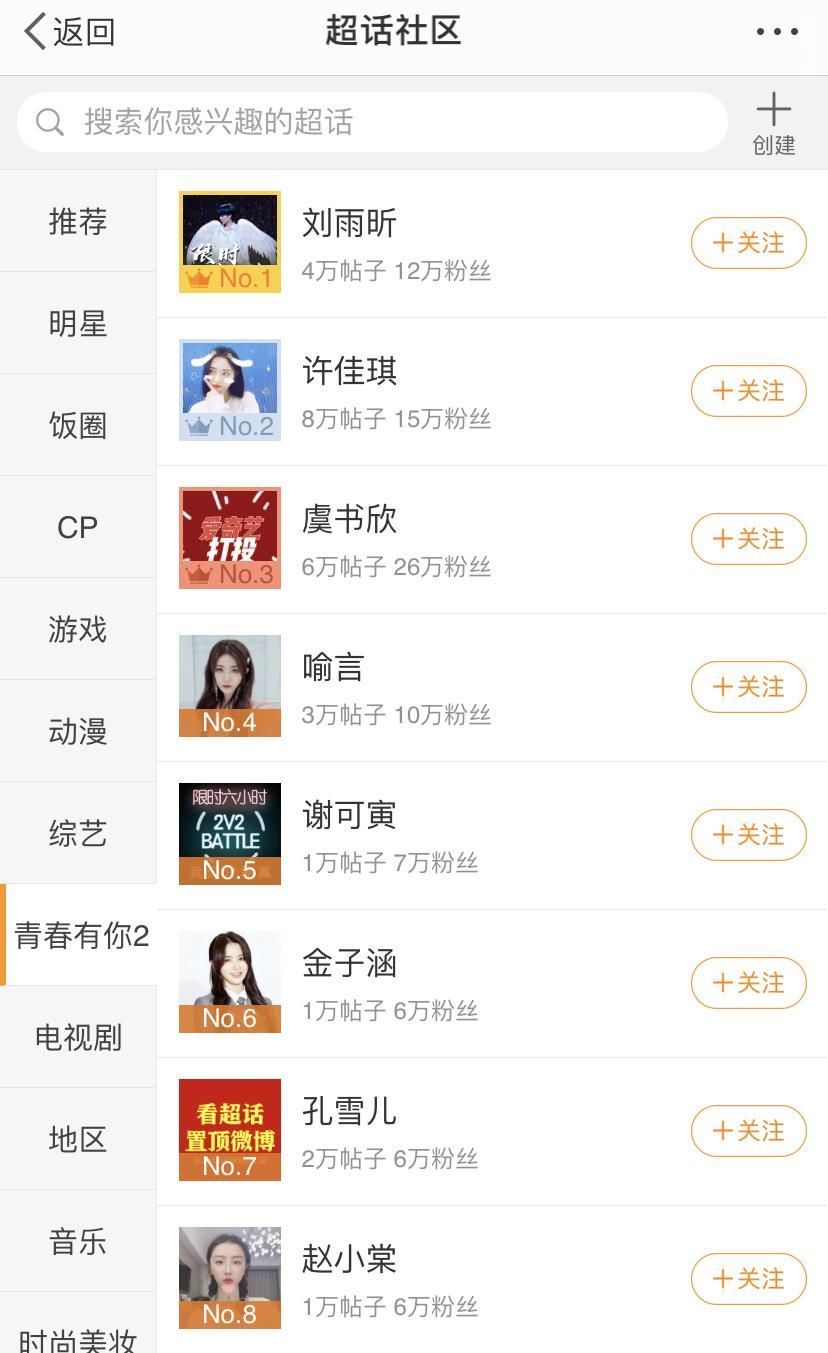The image size is (828, 1353).
Task: Switch to the 明星 category tab
Action: coord(77,323)
